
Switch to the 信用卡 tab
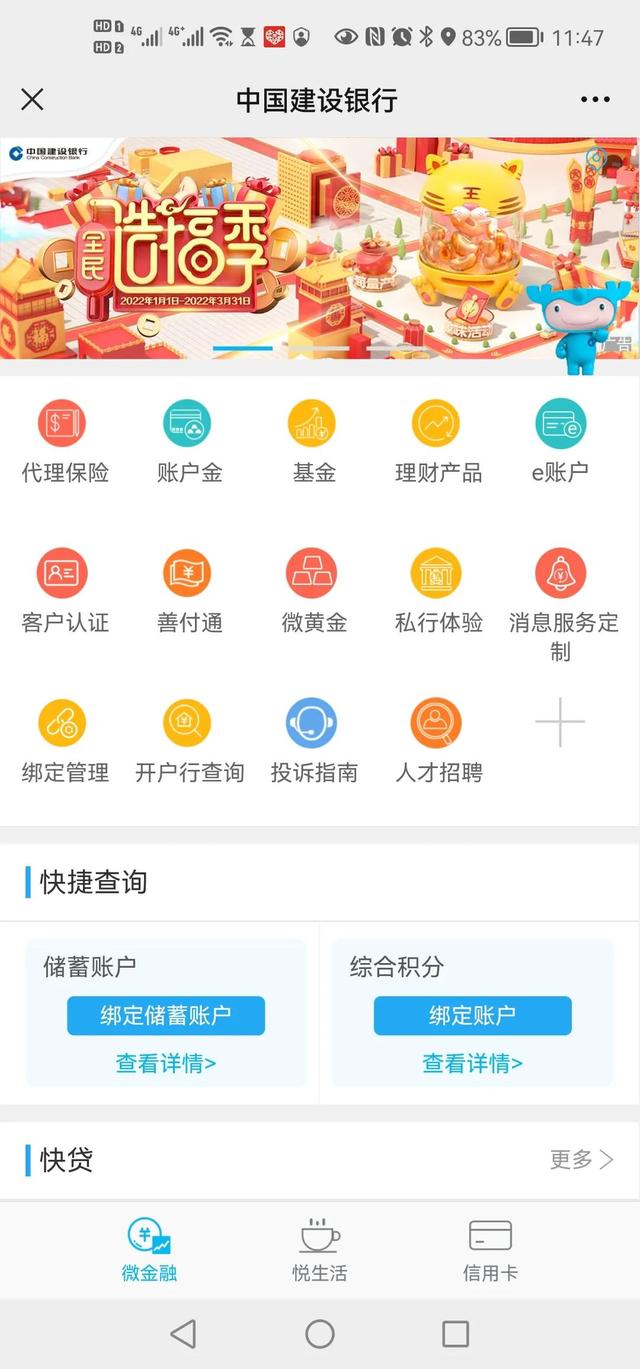click(x=490, y=1250)
